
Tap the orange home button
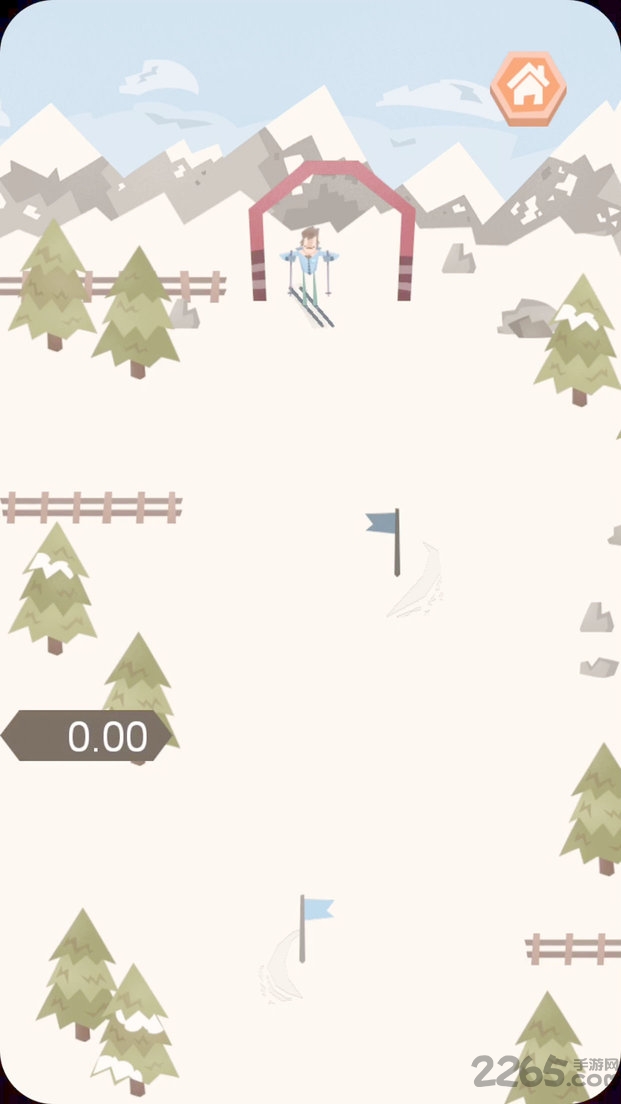pyautogui.click(x=528, y=88)
